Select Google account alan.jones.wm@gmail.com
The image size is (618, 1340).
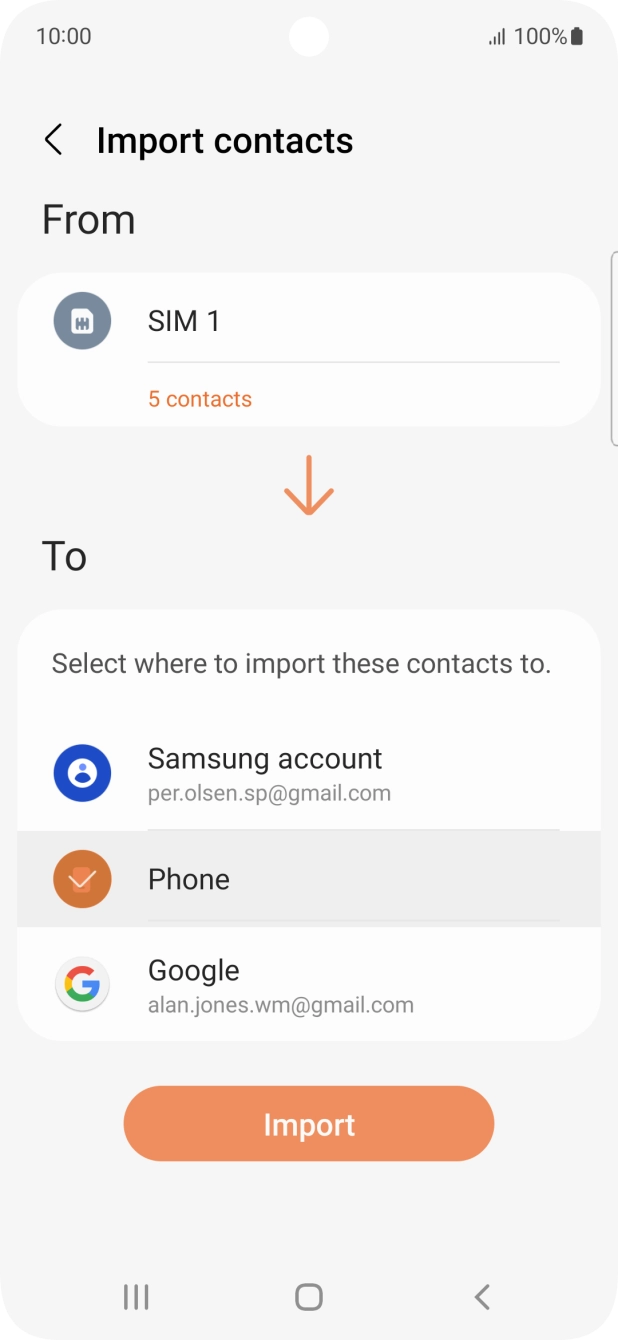pyautogui.click(x=308, y=986)
